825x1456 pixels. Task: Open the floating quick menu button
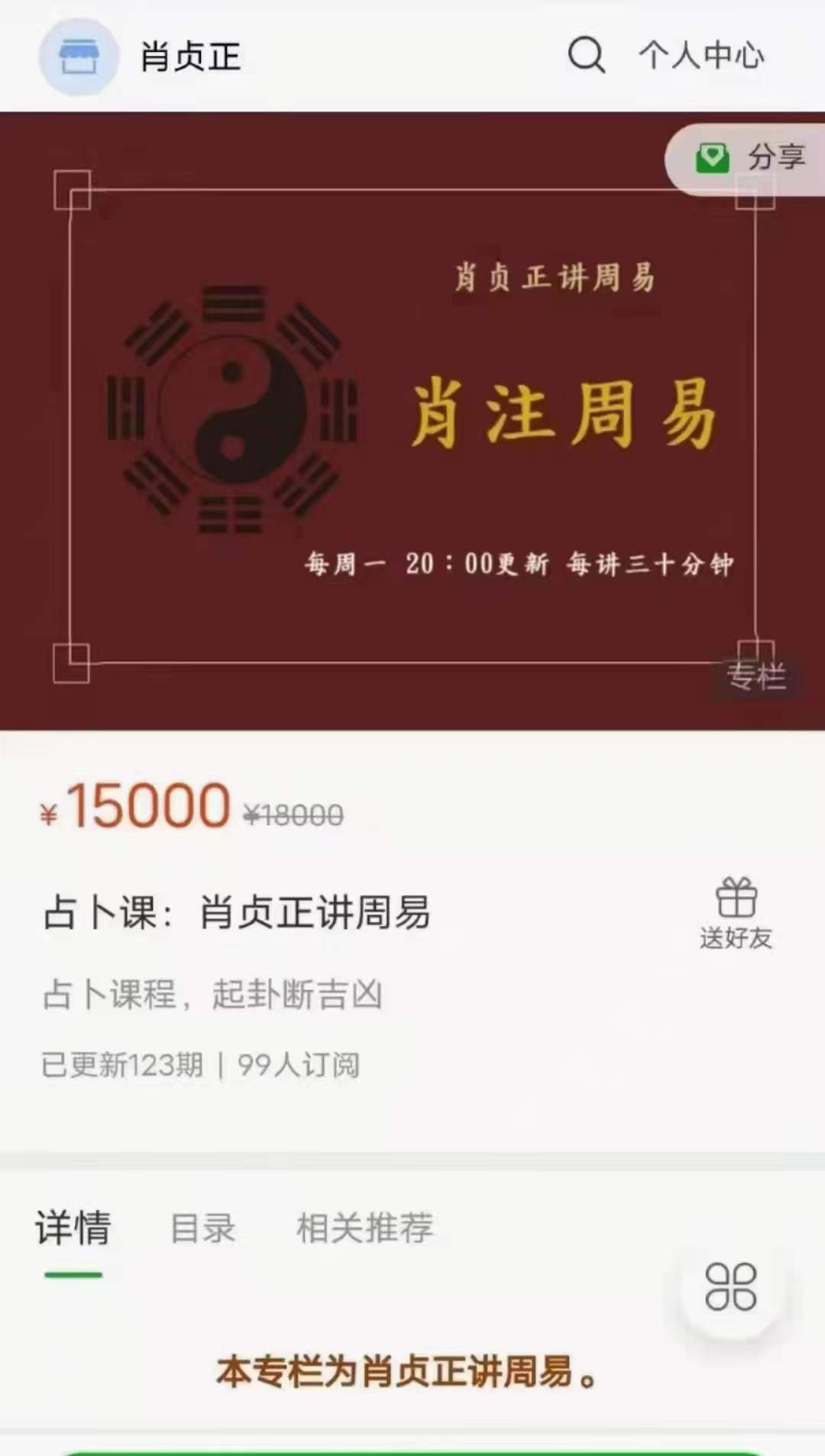pos(731,1287)
